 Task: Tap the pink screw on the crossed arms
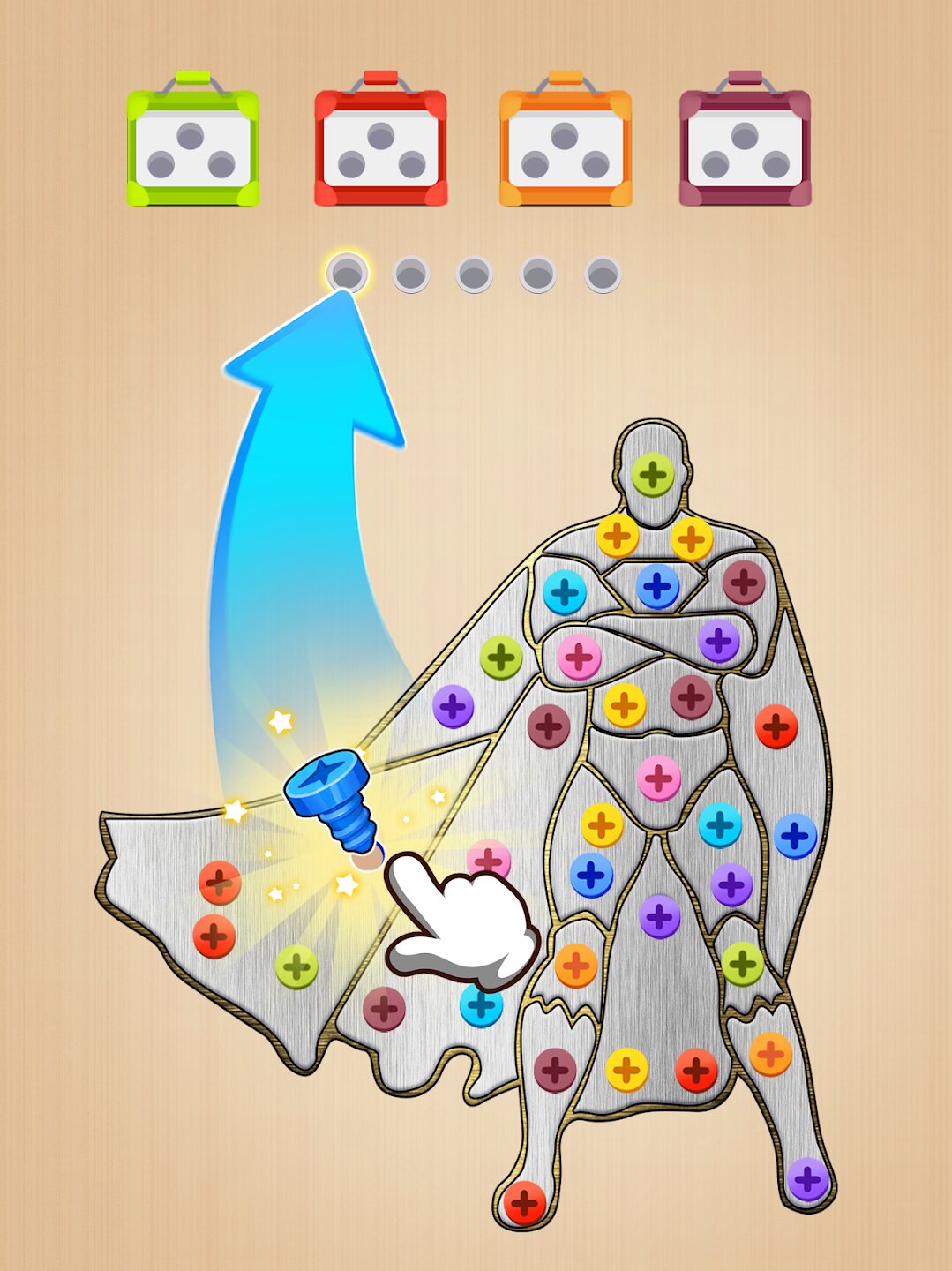[x=579, y=657]
